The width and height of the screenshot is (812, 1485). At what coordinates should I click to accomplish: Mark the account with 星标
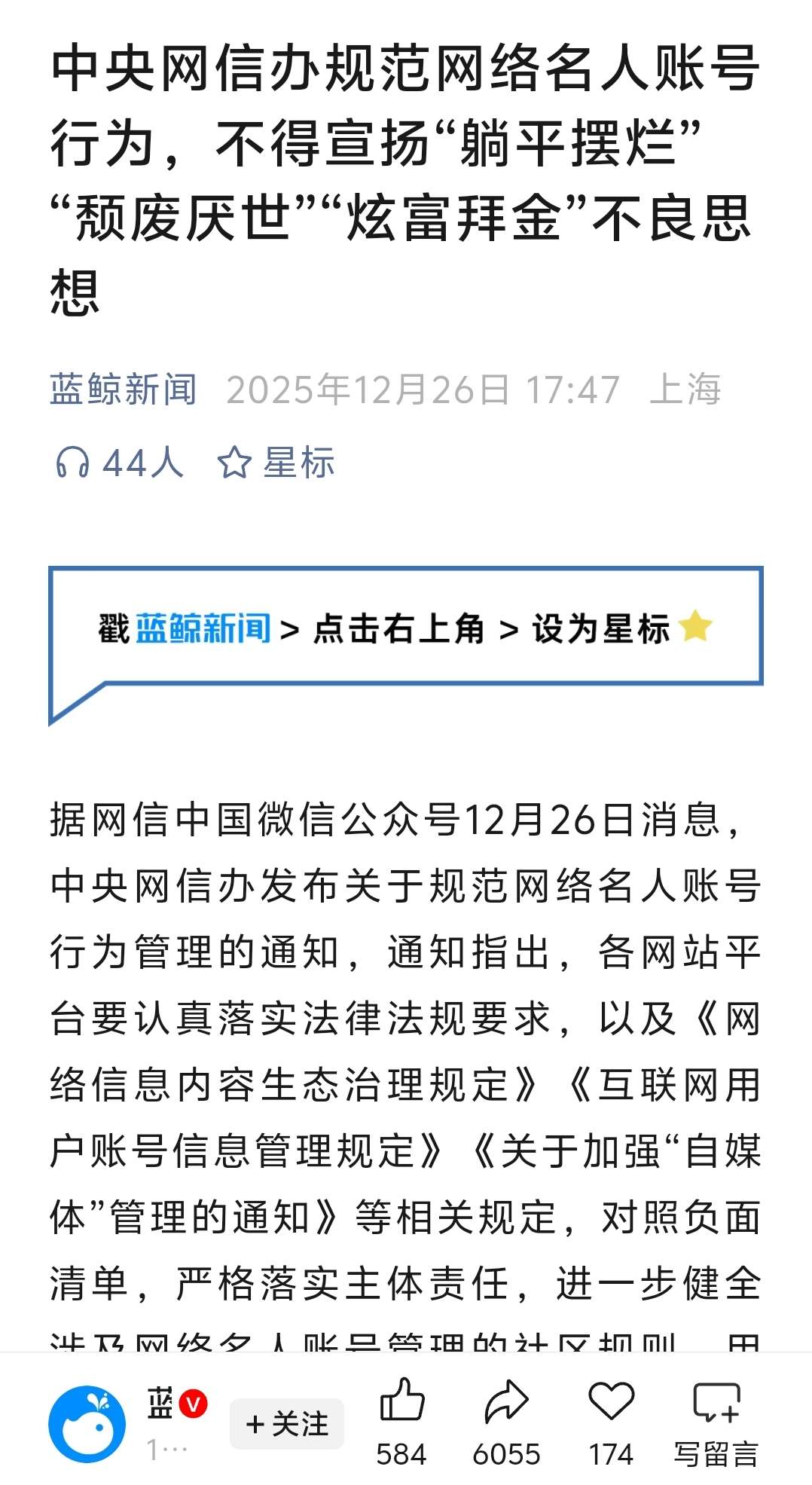[276, 462]
